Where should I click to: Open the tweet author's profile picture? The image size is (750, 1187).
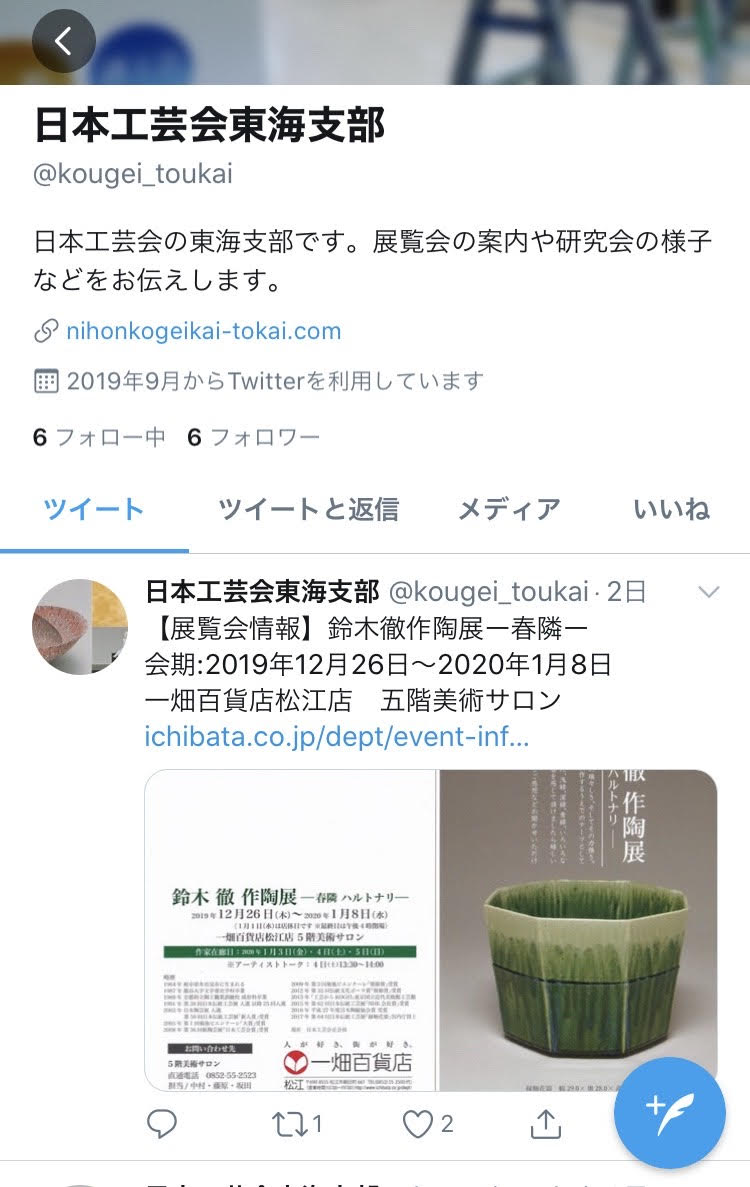click(x=80, y=626)
